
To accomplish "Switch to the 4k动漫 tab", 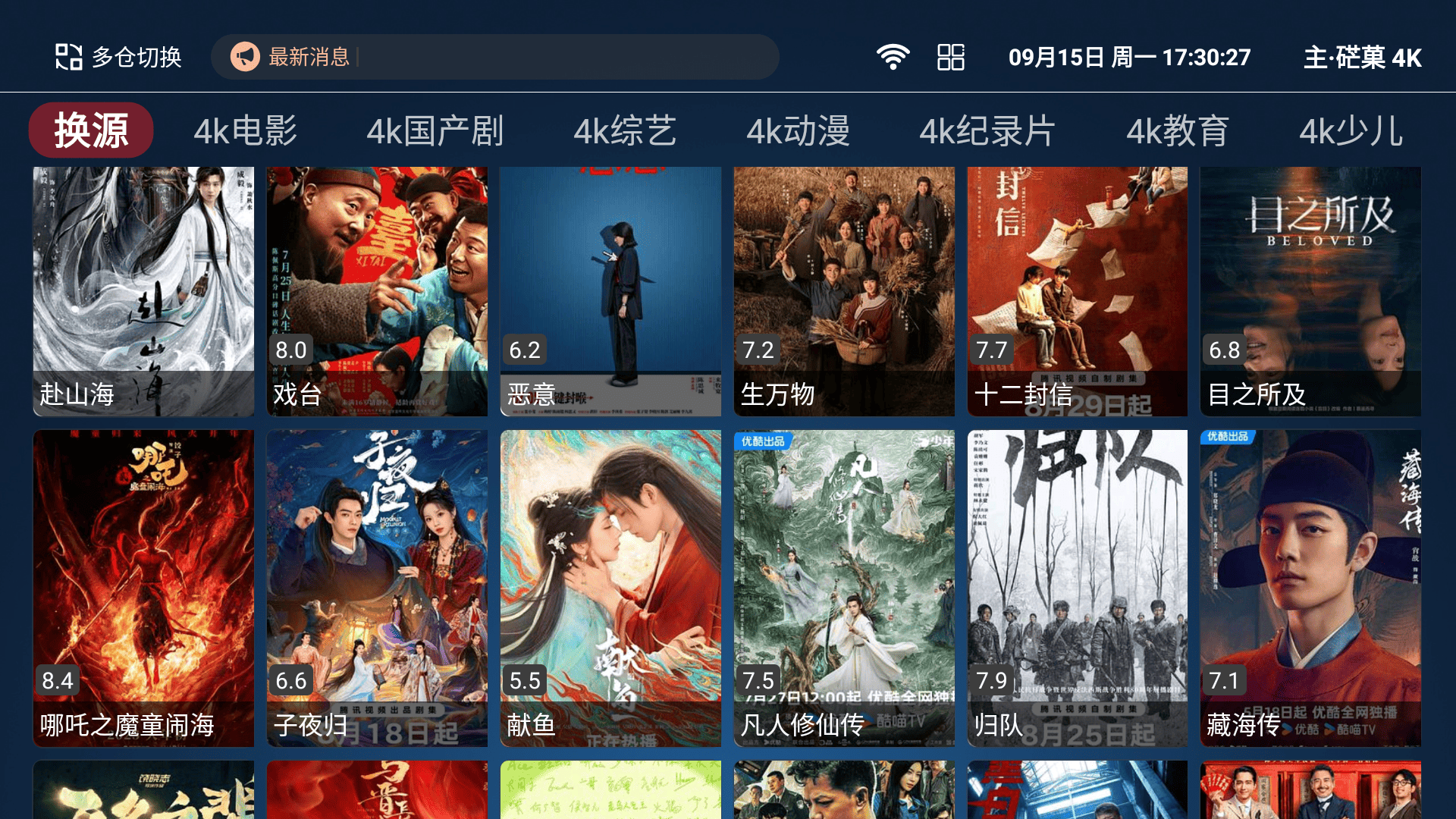I will (798, 130).
